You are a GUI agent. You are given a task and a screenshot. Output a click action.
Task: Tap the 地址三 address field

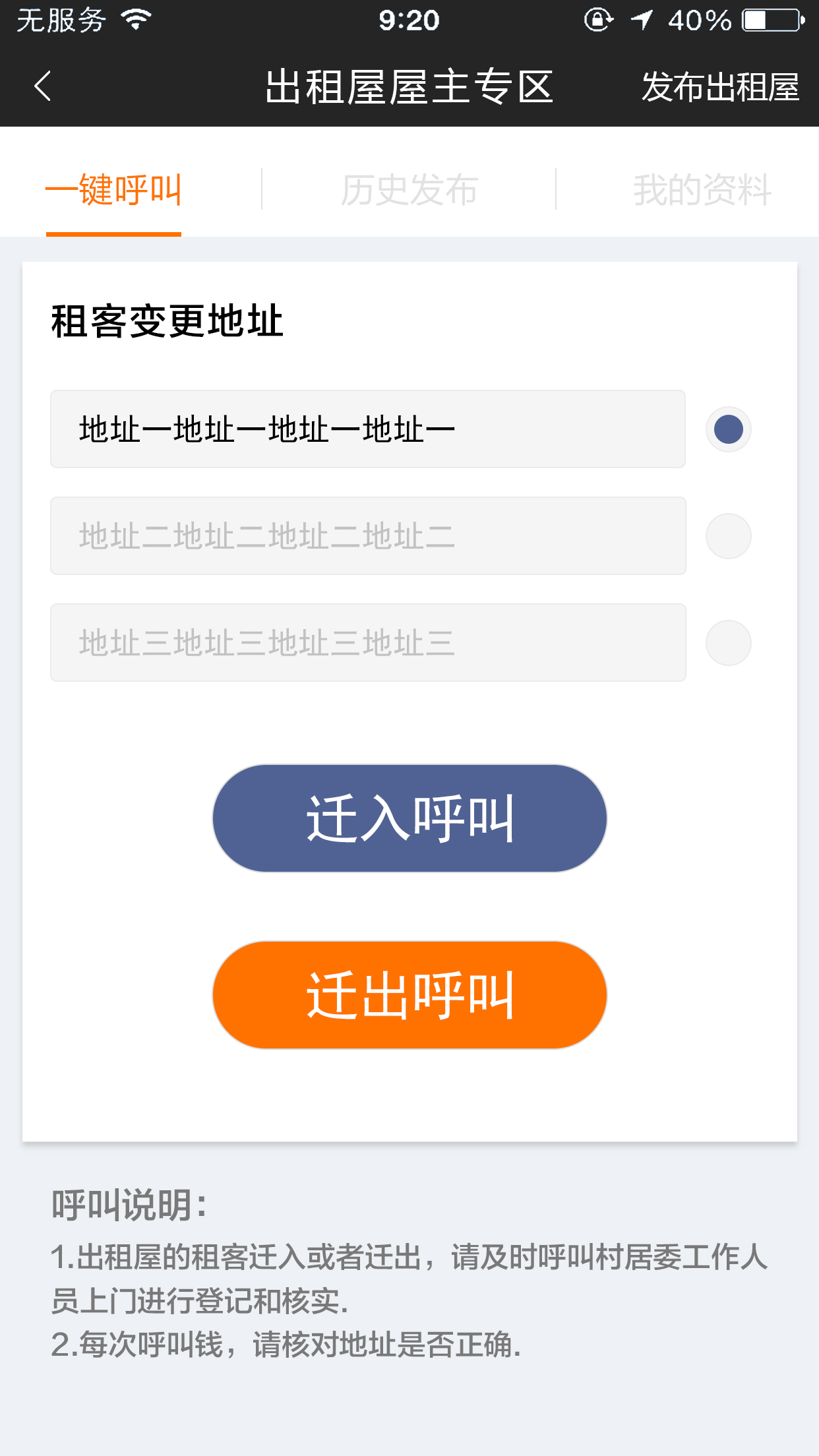click(368, 643)
